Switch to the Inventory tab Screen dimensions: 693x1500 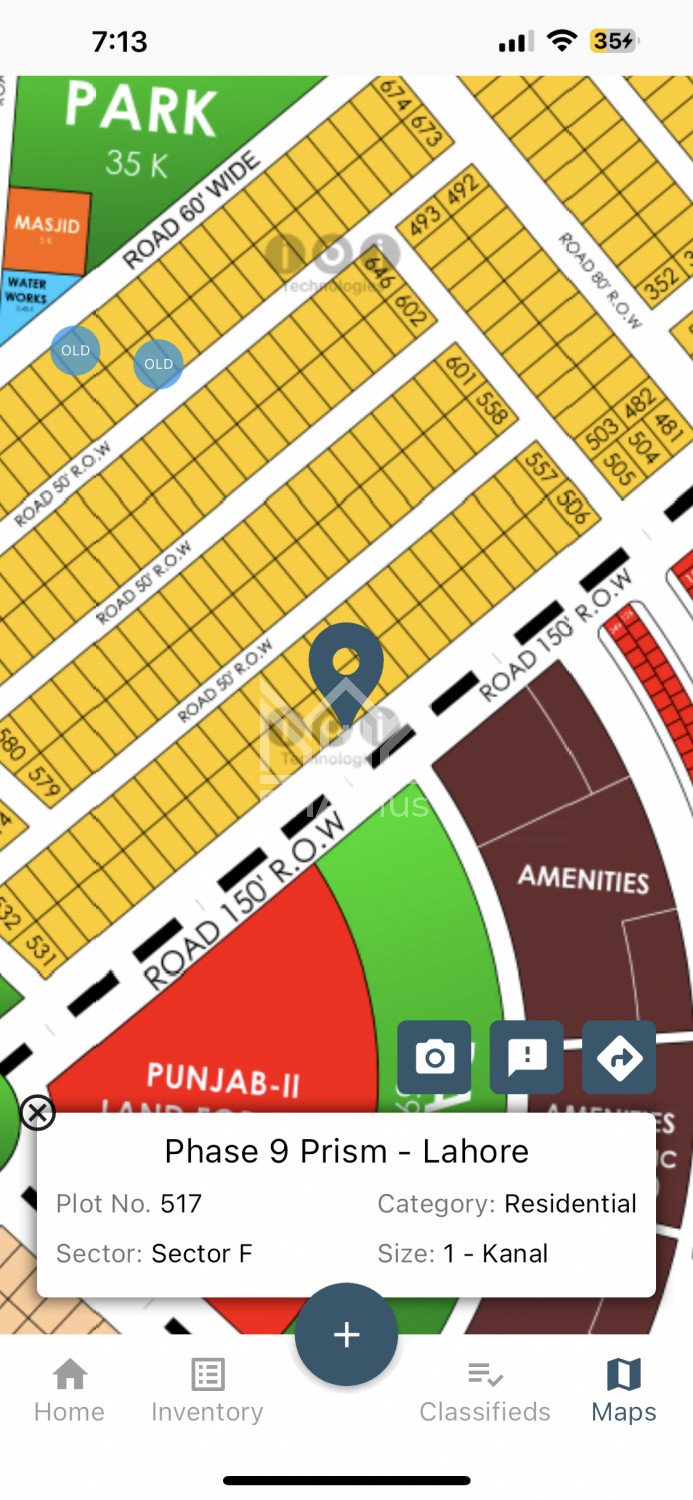tap(207, 1391)
